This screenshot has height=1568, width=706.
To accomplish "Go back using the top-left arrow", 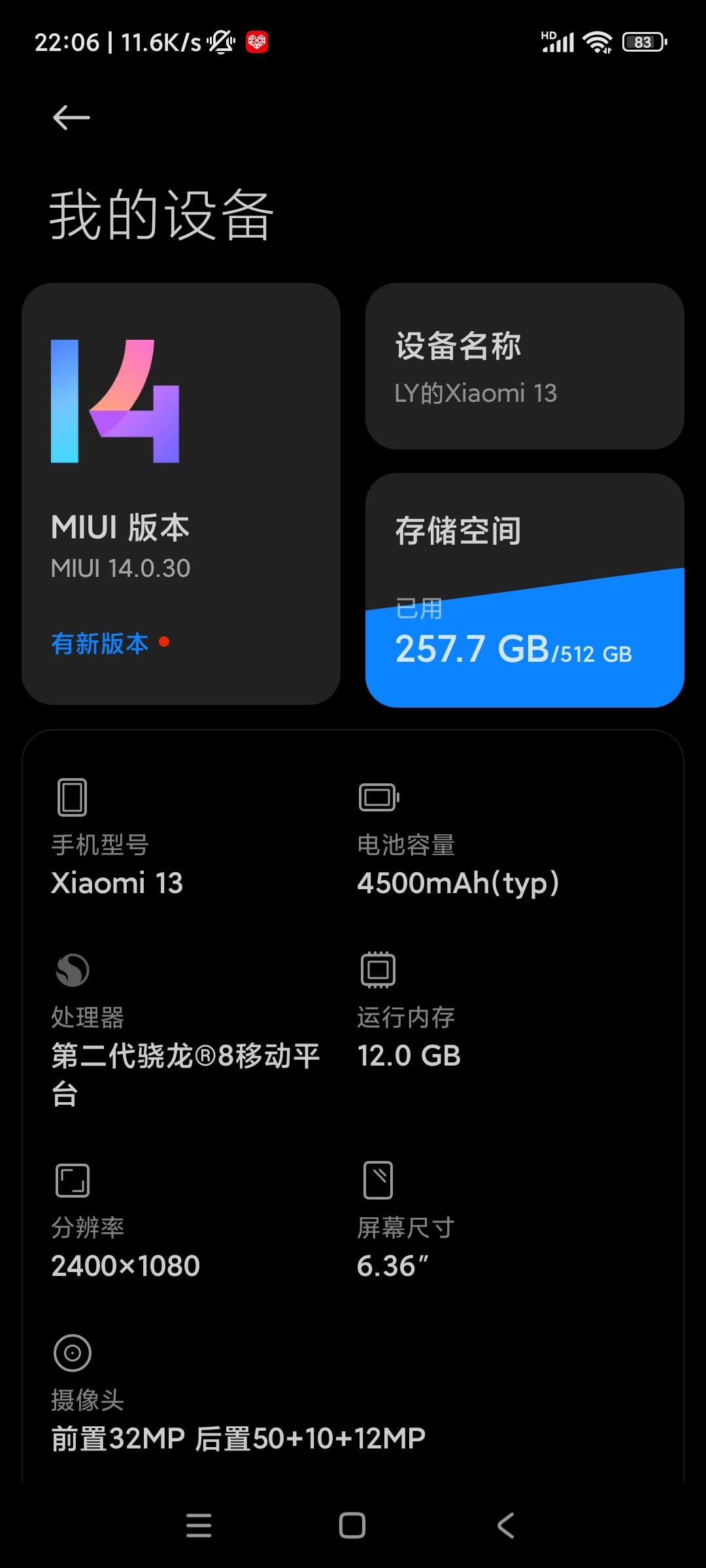I will 71,118.
